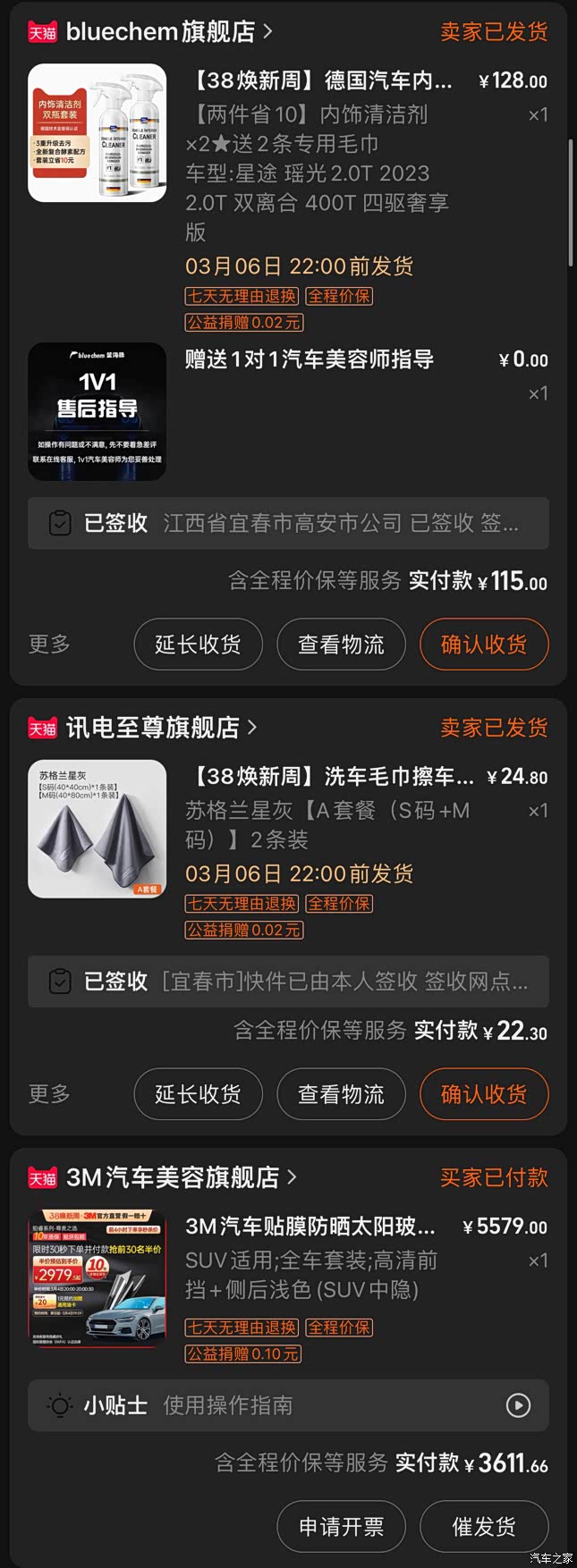Open the 赠送1对1汽车美容师指导 item
The height and width of the screenshot is (1568, 577).
(x=288, y=411)
